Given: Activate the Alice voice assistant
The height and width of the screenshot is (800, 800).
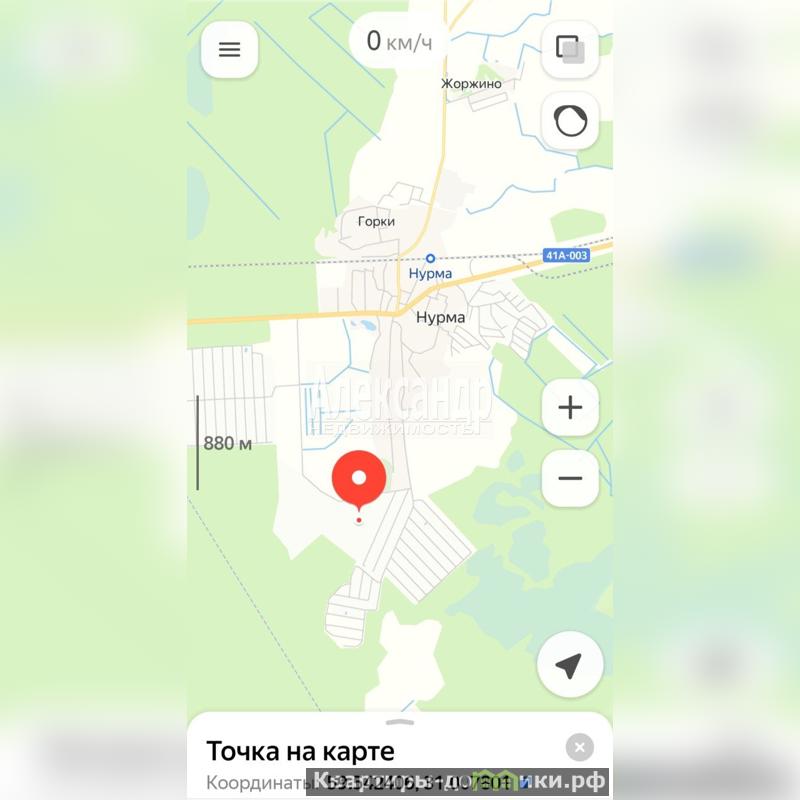Looking at the screenshot, I should (x=570, y=122).
